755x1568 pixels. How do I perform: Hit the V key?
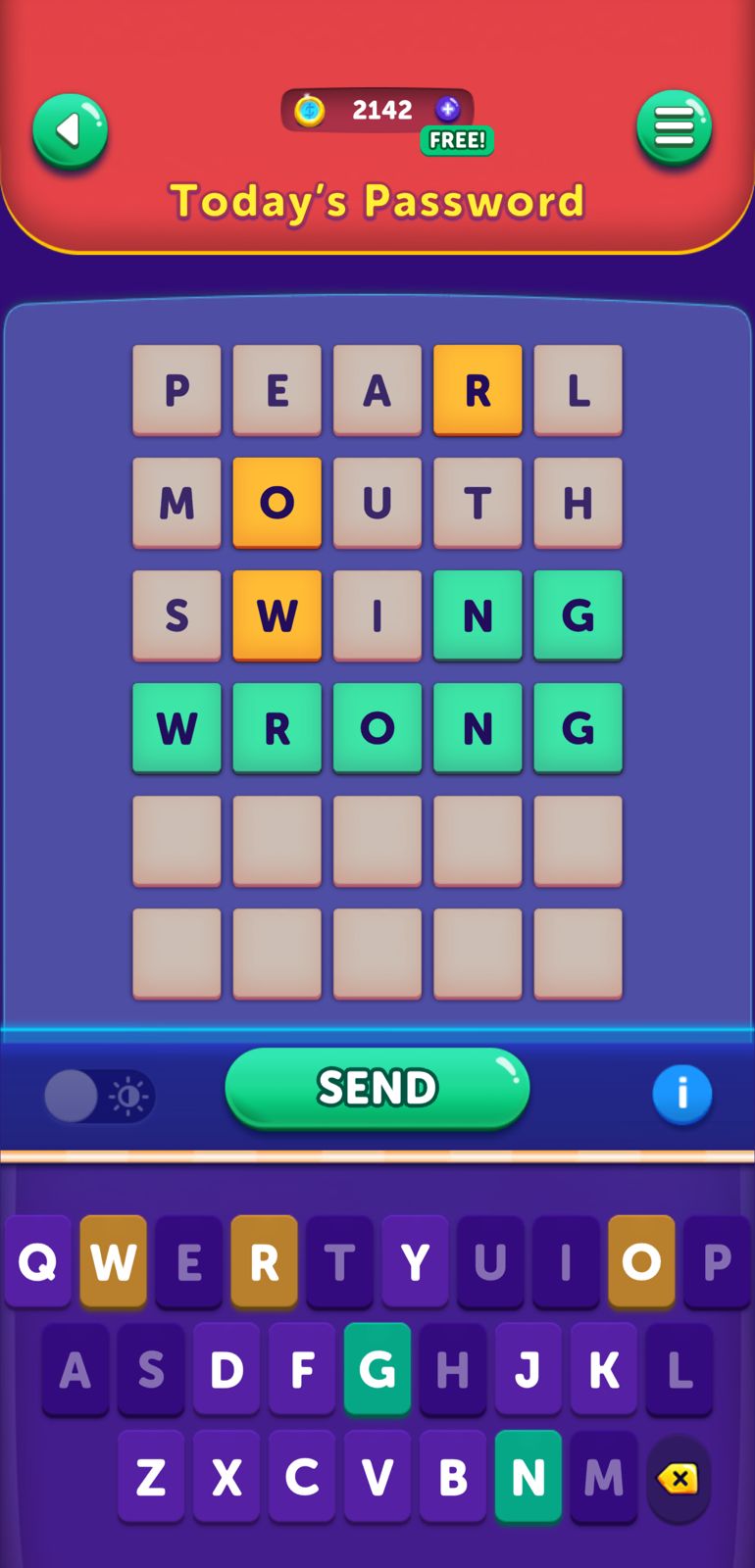(377, 1476)
